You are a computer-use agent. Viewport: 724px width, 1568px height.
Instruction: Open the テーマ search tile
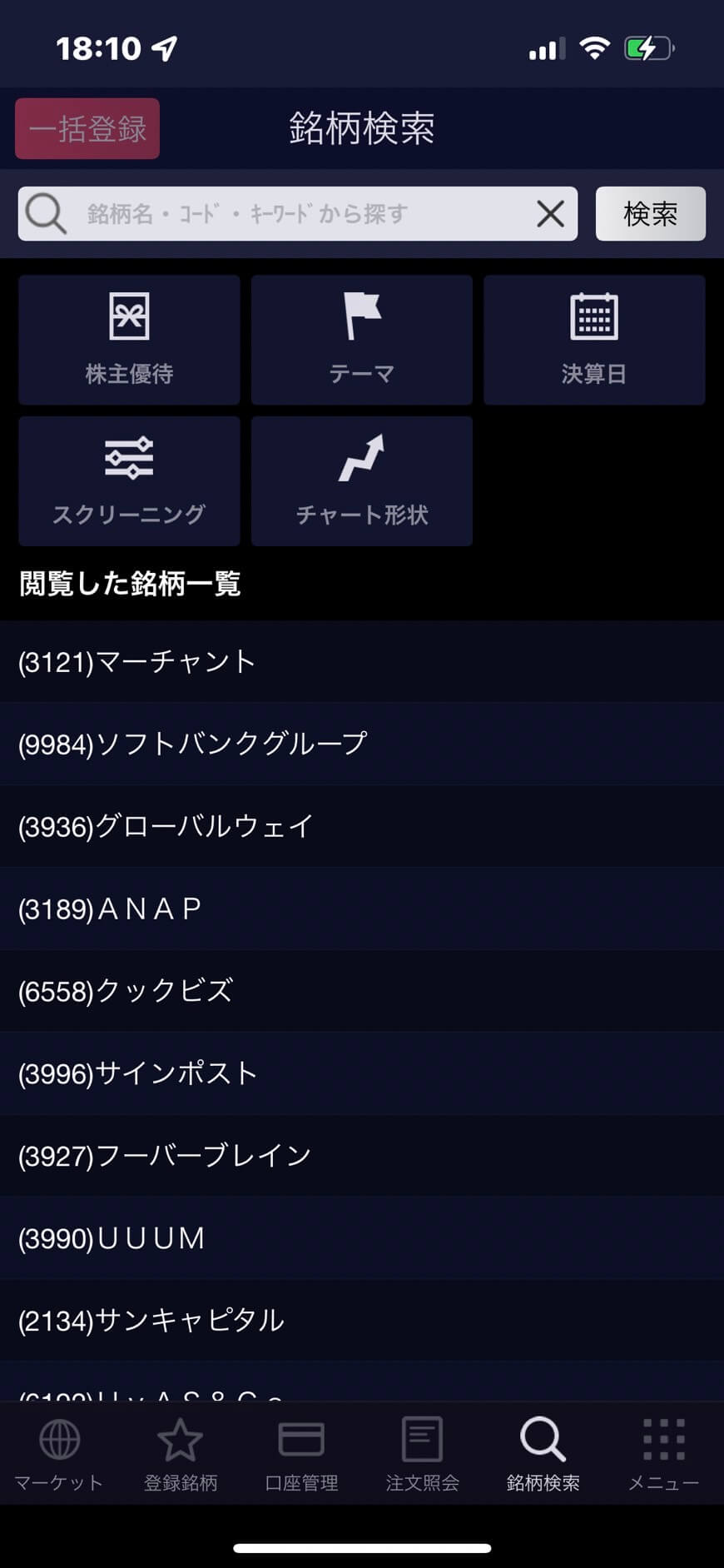(x=362, y=340)
